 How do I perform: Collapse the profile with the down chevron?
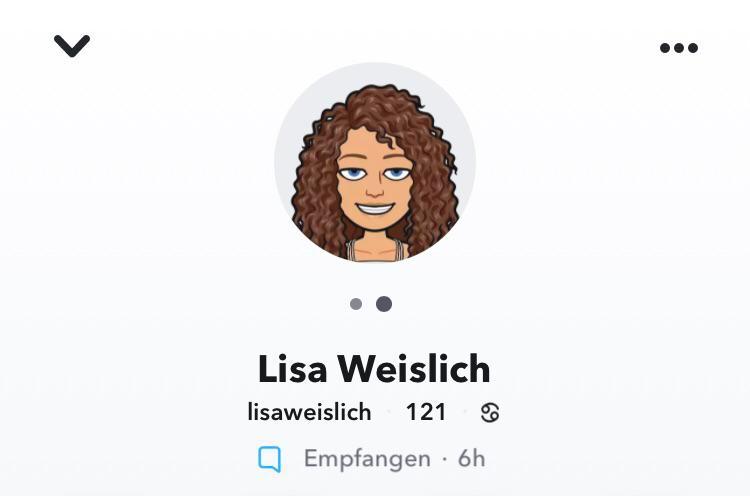72,46
